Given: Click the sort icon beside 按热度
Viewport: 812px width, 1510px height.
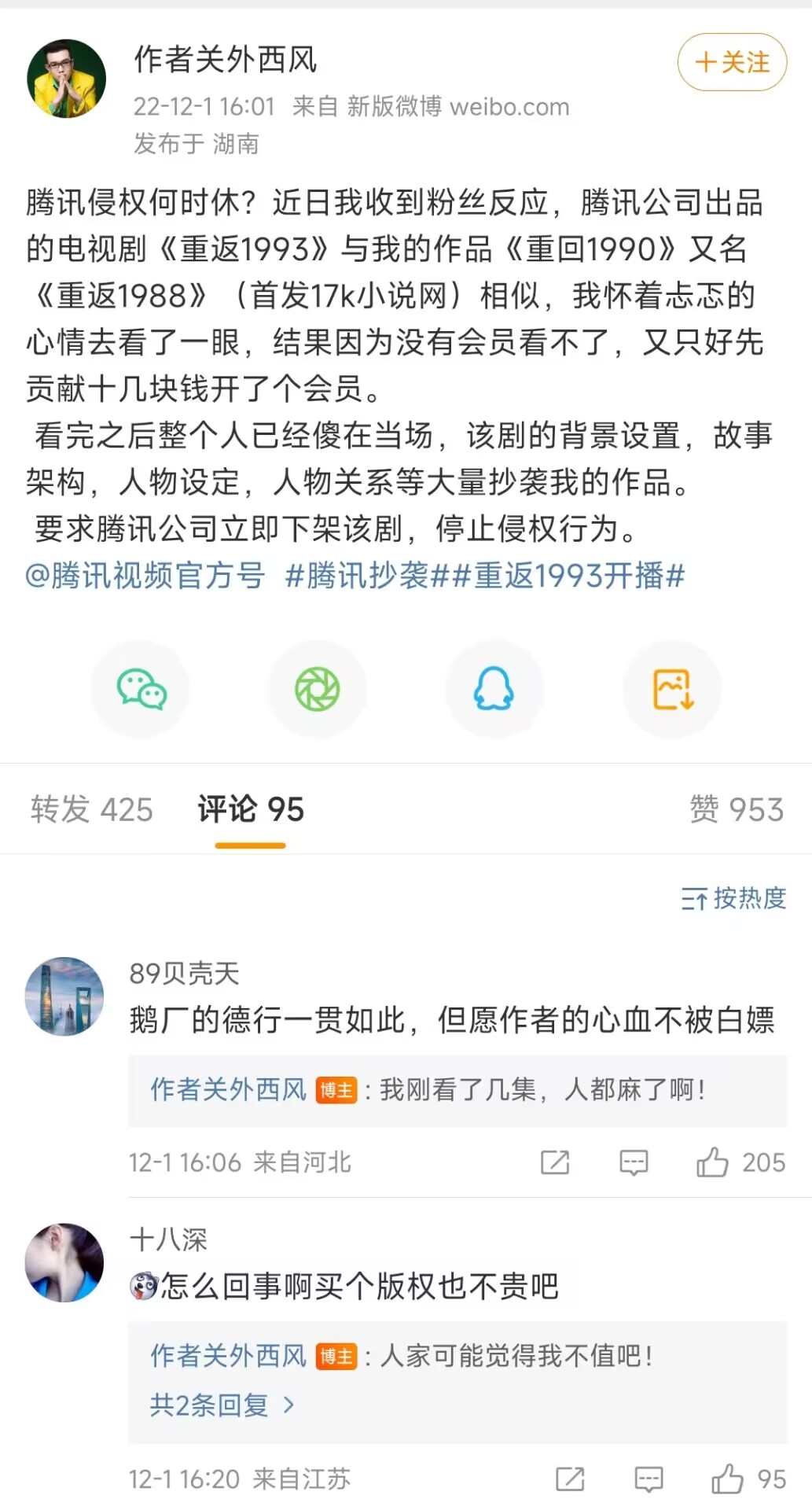Looking at the screenshot, I should coord(693,898).
